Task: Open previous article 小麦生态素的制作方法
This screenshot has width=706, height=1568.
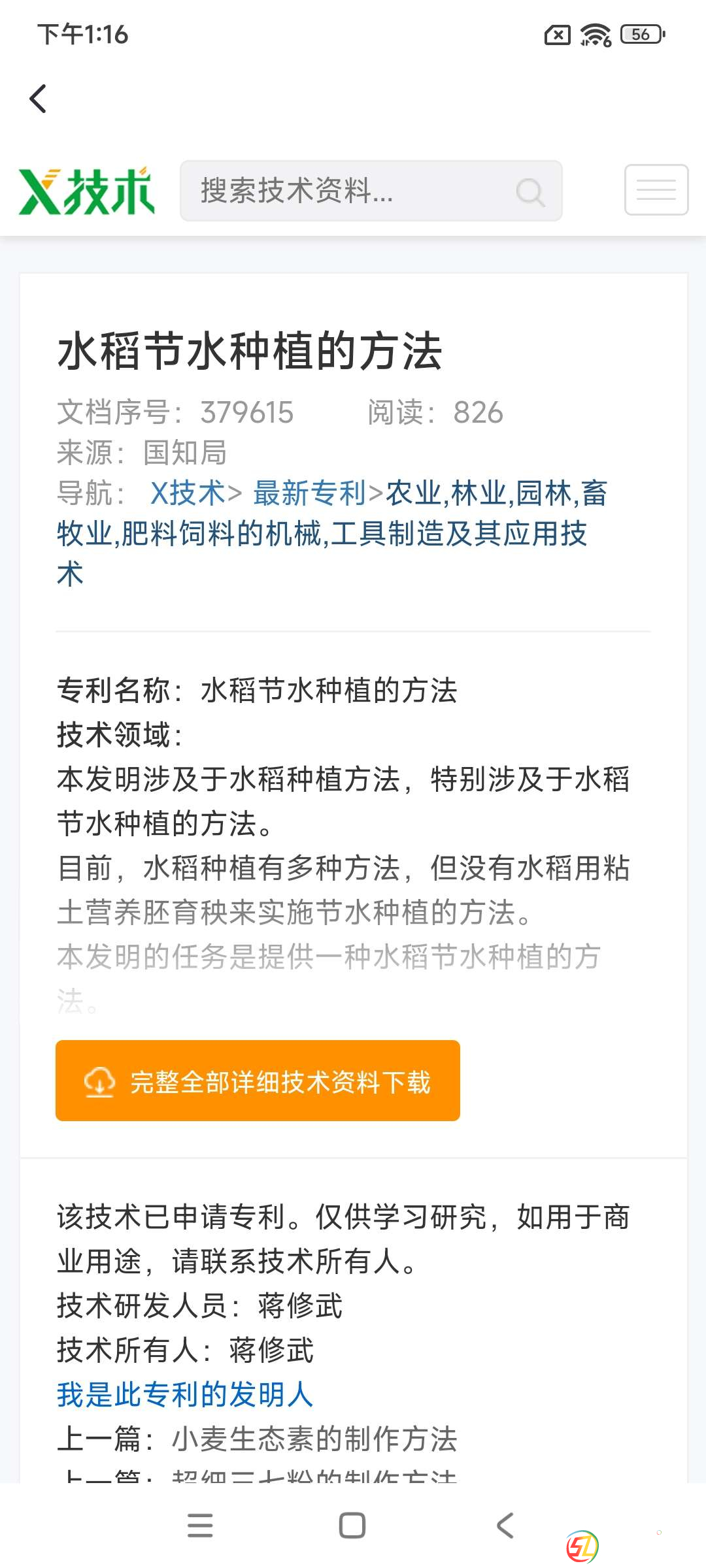Action: (x=314, y=1439)
